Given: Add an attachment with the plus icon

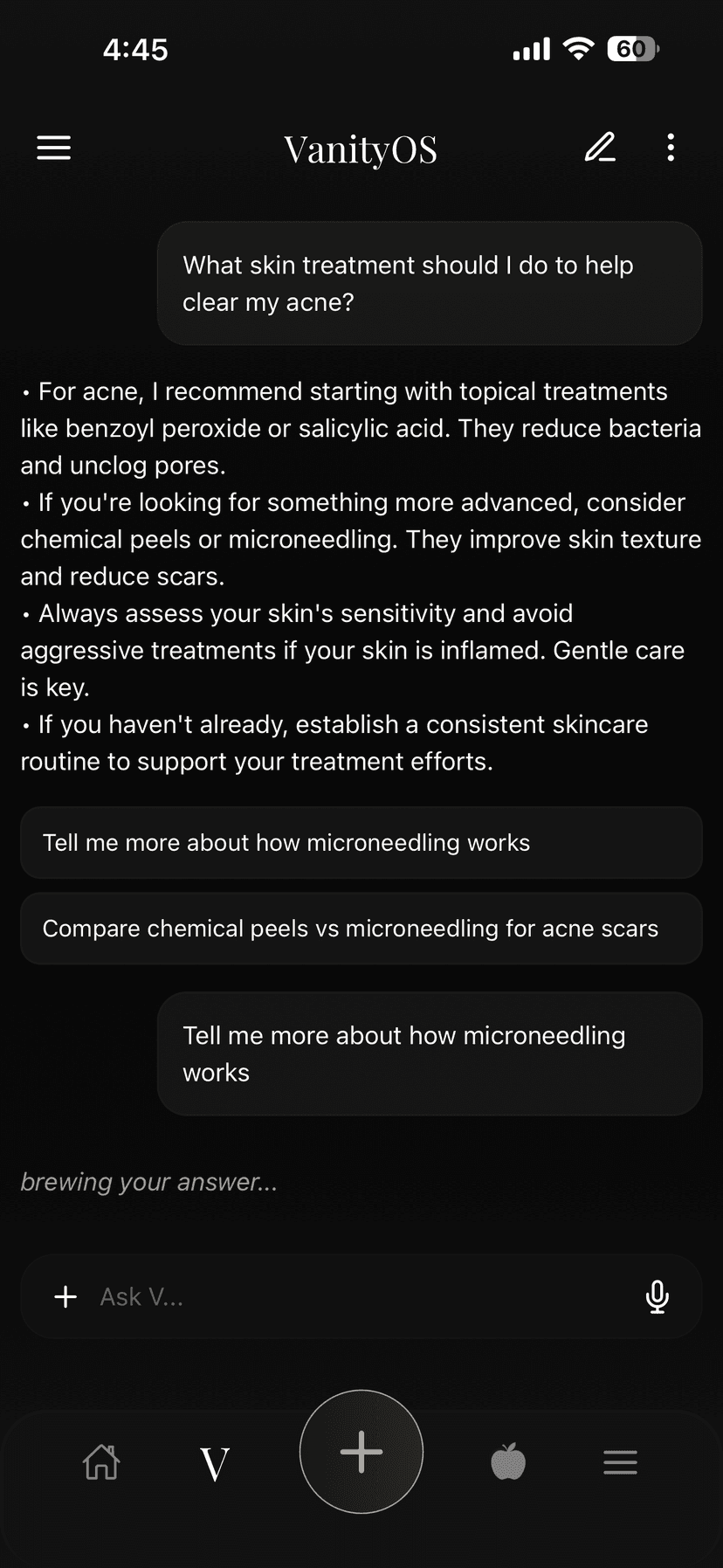Looking at the screenshot, I should (65, 1297).
